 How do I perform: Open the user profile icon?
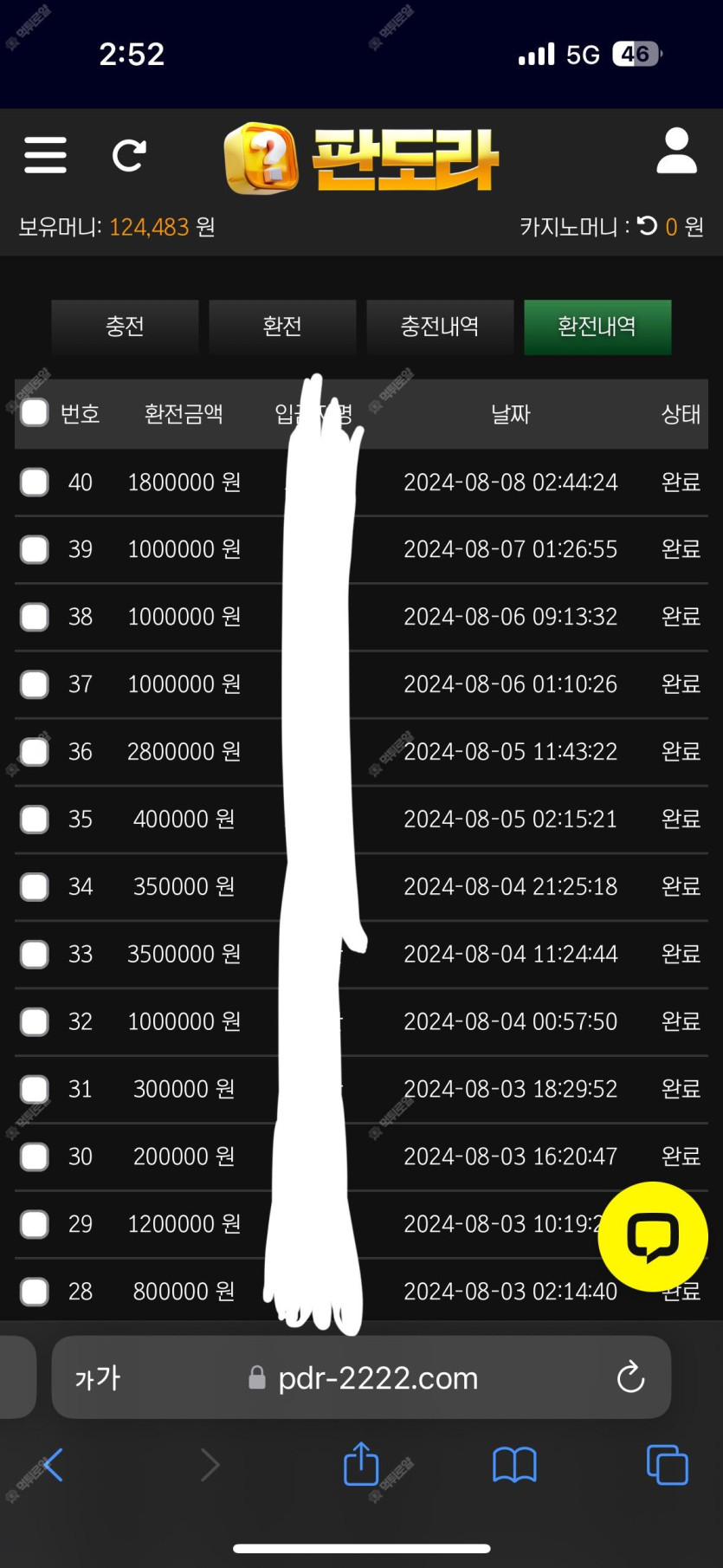coord(676,152)
